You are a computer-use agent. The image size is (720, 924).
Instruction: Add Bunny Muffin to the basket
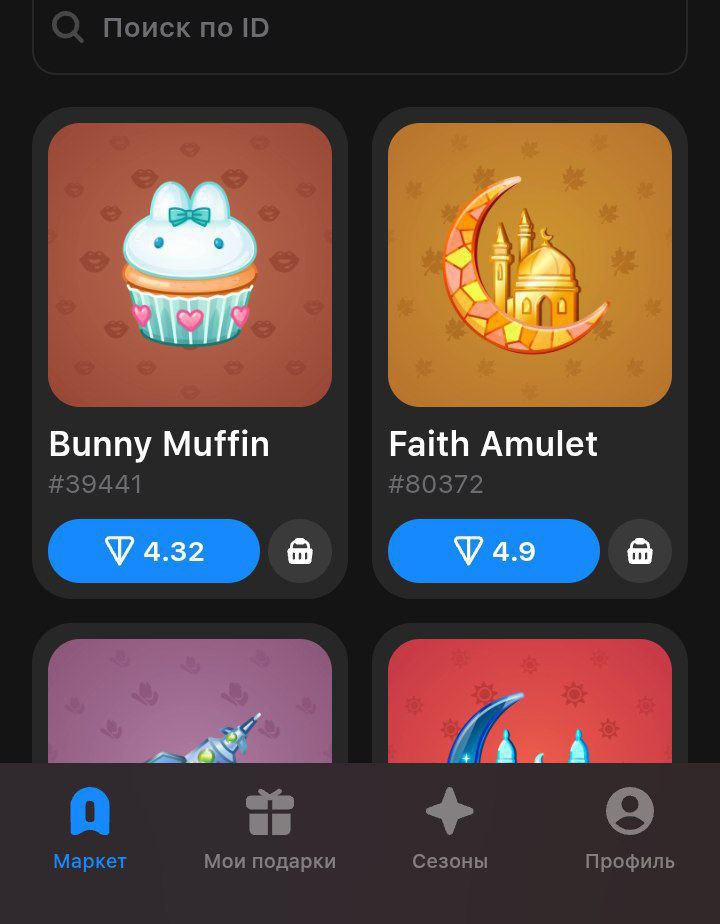click(x=300, y=551)
